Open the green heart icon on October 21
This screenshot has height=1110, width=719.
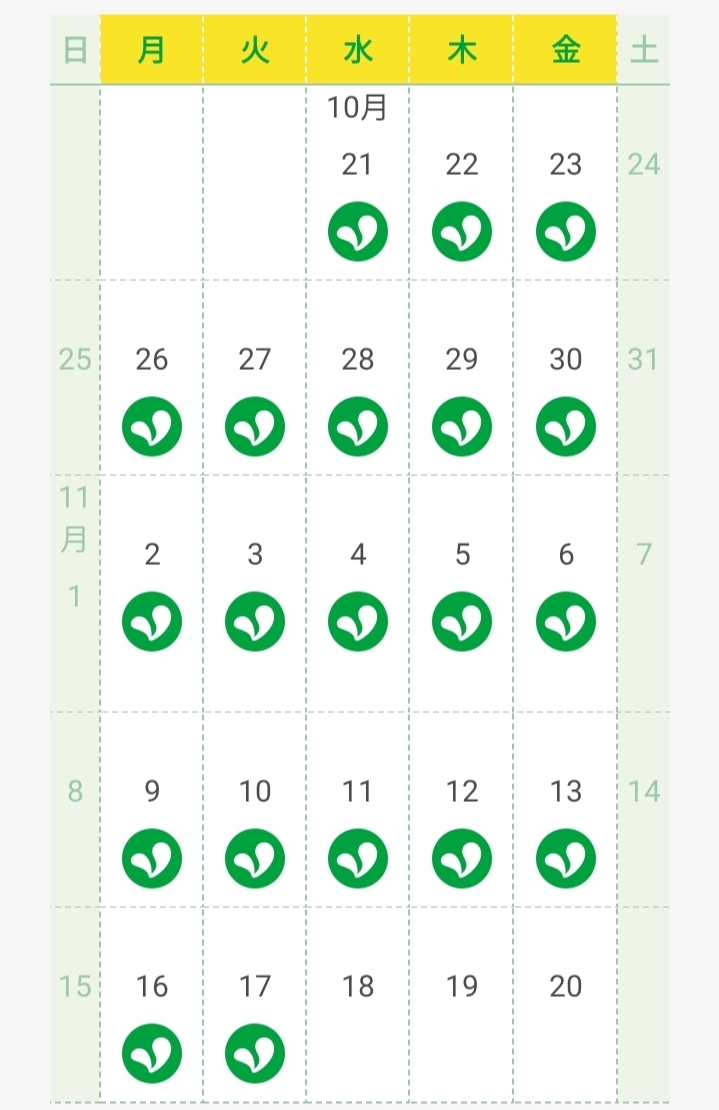[358, 231]
